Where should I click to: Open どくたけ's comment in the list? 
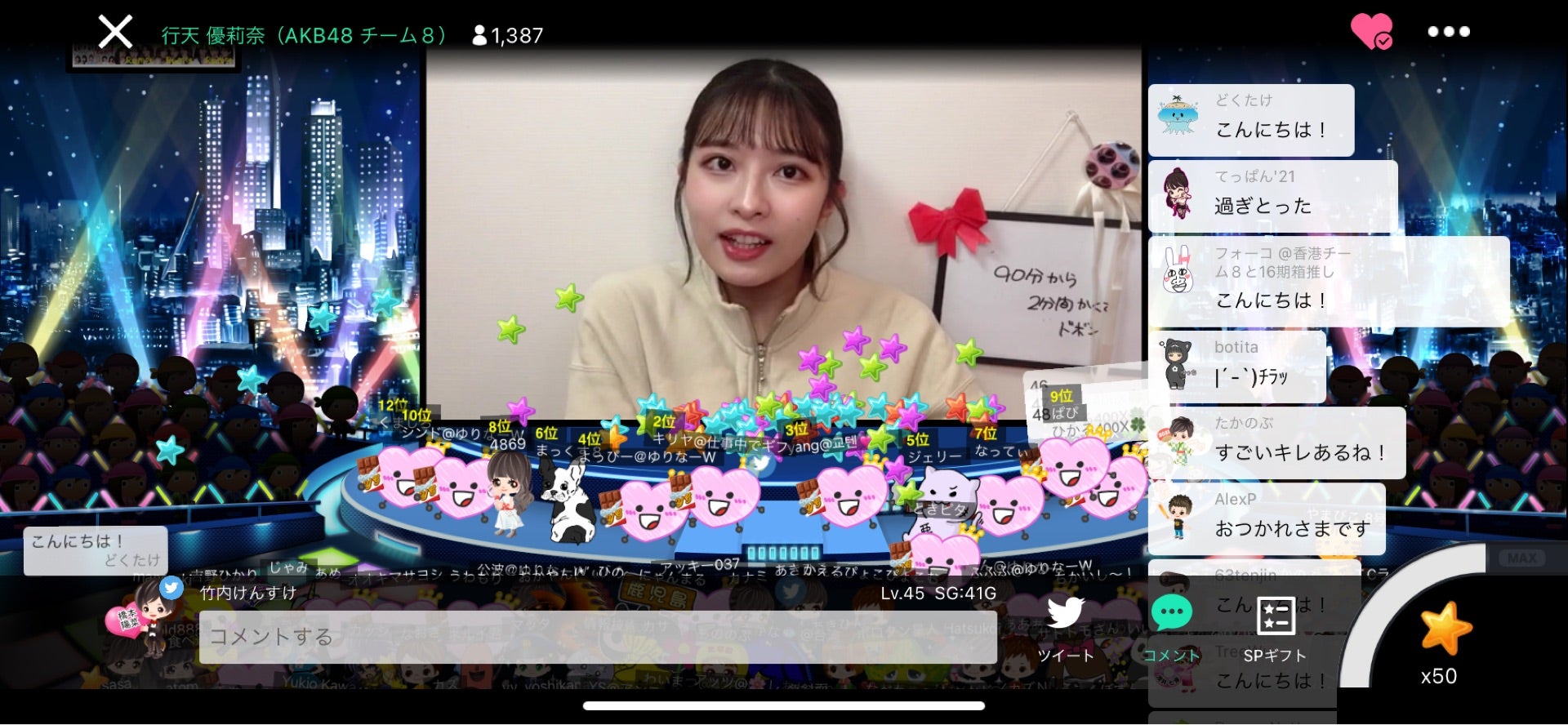click(1250, 120)
